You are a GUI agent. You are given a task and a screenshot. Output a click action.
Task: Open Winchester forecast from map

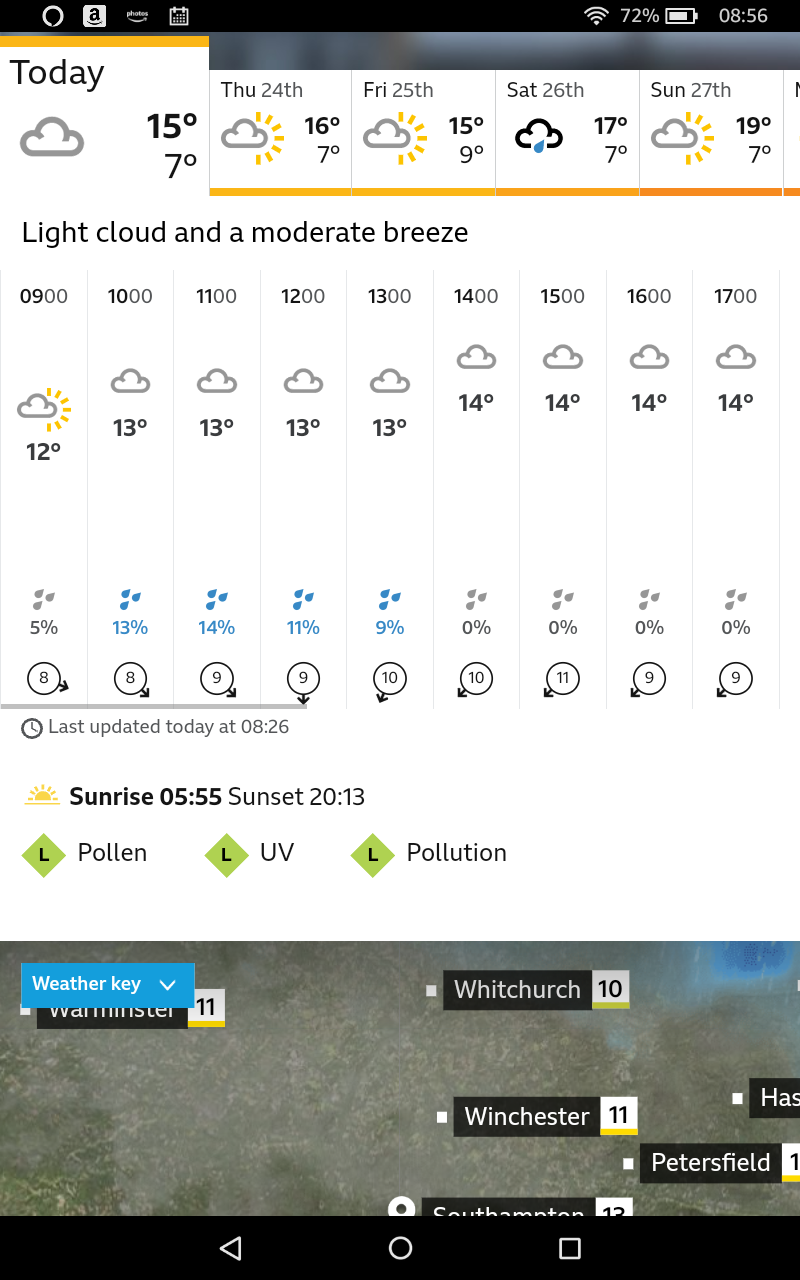[527, 1116]
